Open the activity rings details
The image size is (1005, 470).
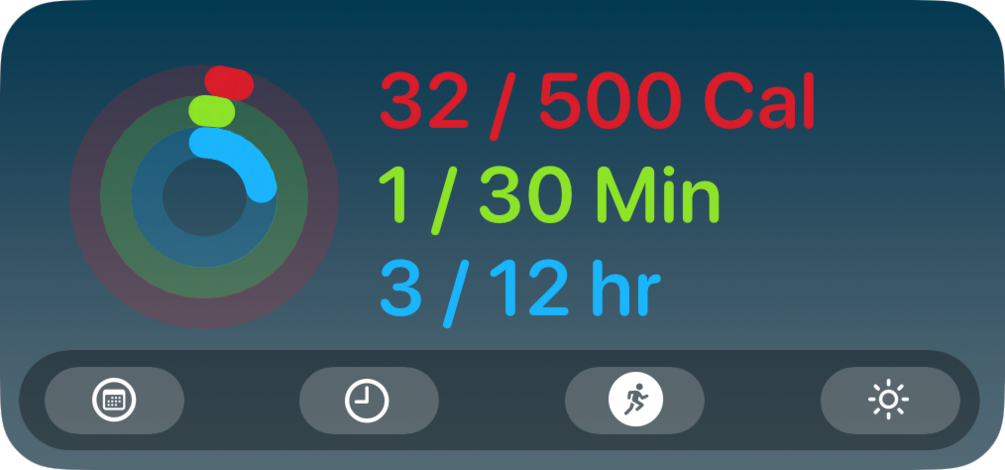204,197
